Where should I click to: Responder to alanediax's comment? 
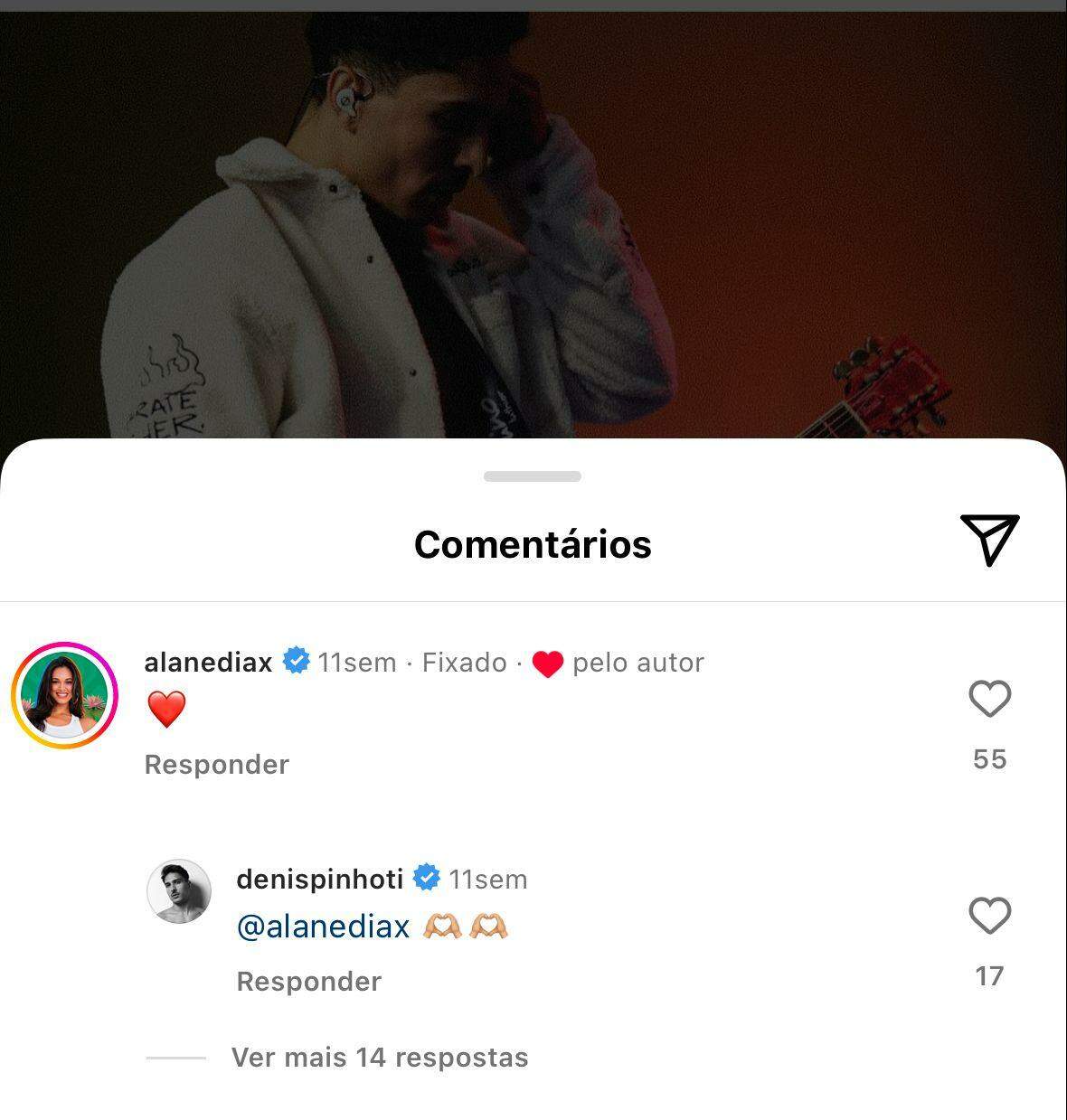pyautogui.click(x=216, y=764)
